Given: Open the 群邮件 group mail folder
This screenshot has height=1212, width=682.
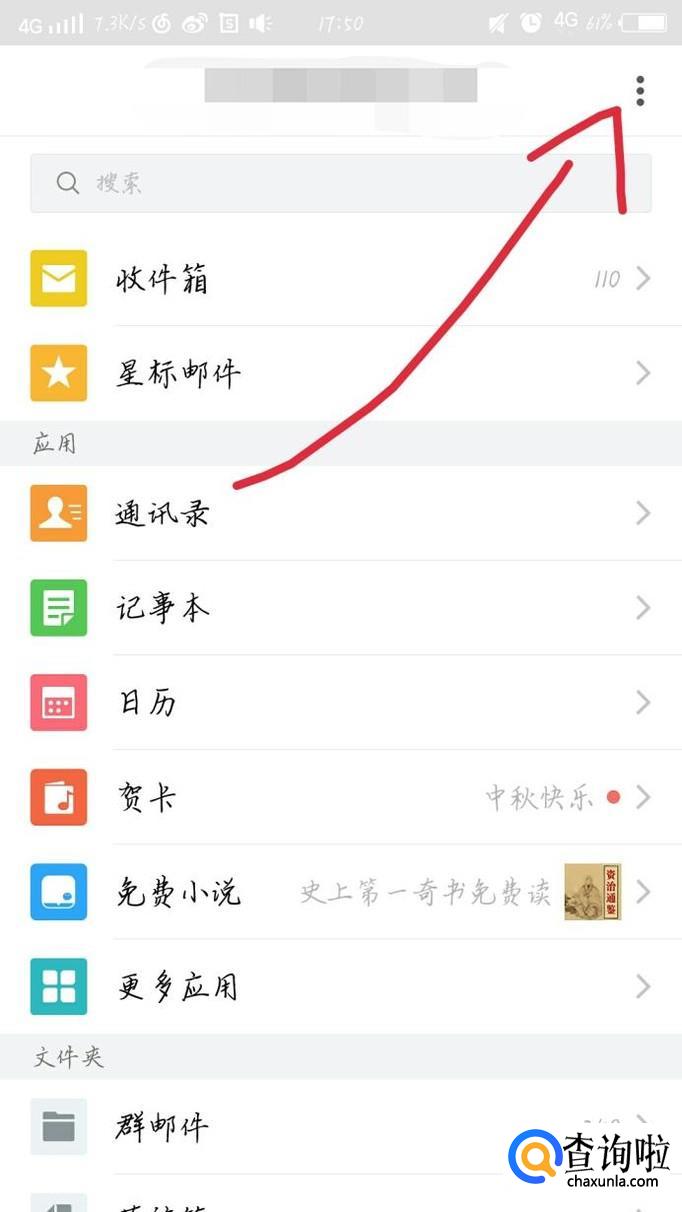Looking at the screenshot, I should (x=341, y=1127).
